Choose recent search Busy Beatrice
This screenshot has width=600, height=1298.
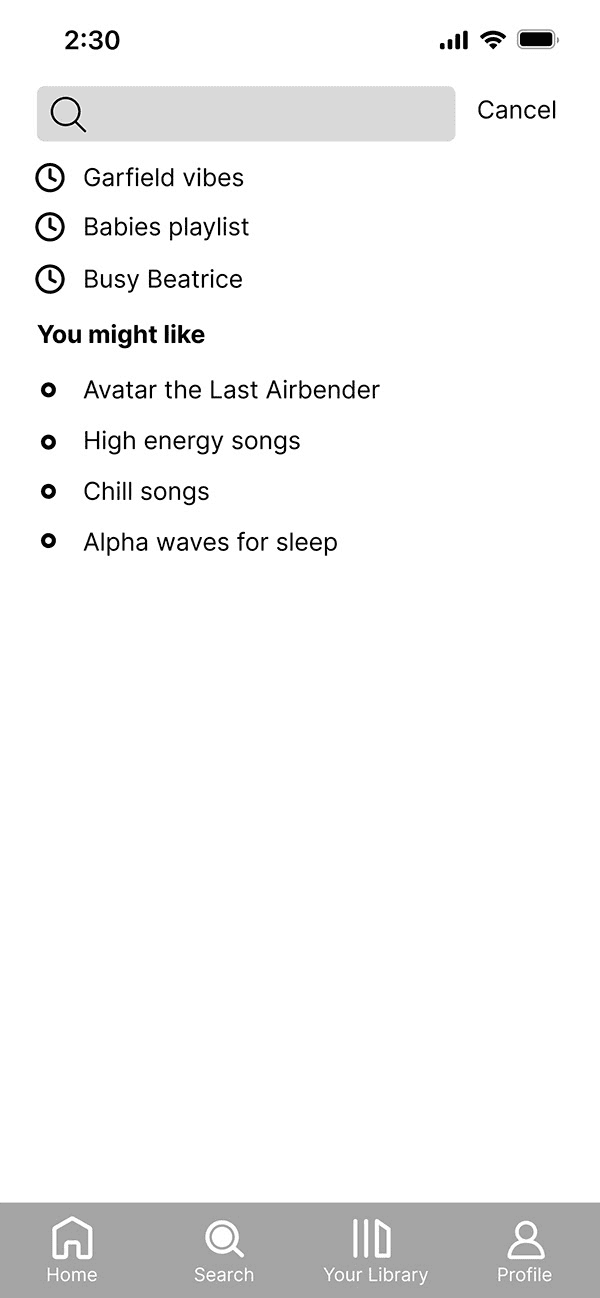(162, 279)
